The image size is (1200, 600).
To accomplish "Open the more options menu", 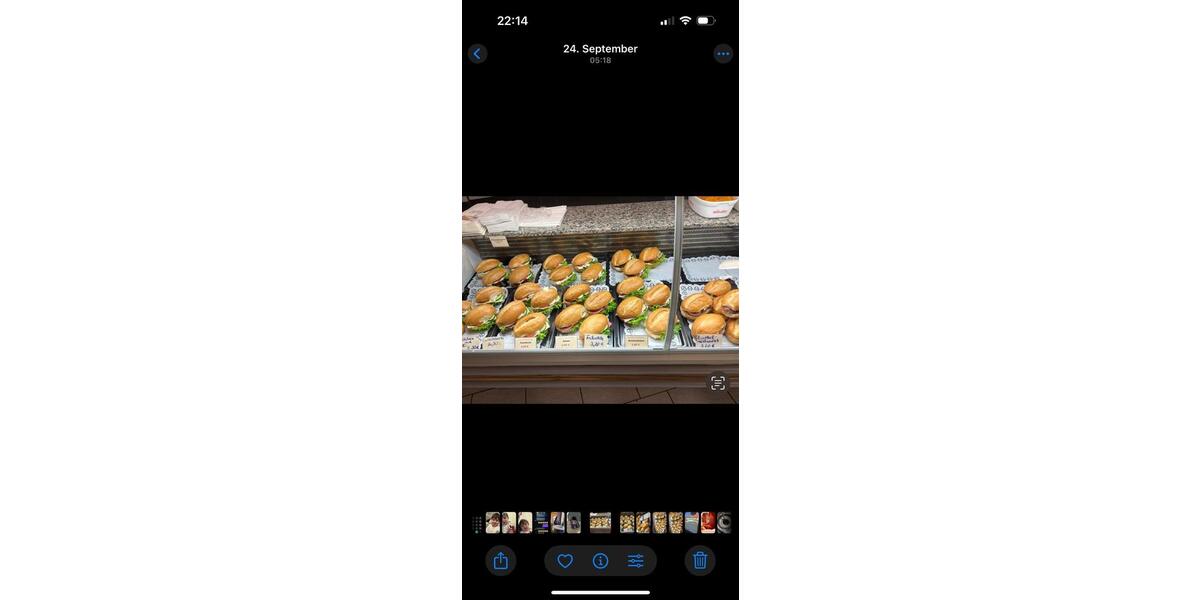I will [723, 54].
